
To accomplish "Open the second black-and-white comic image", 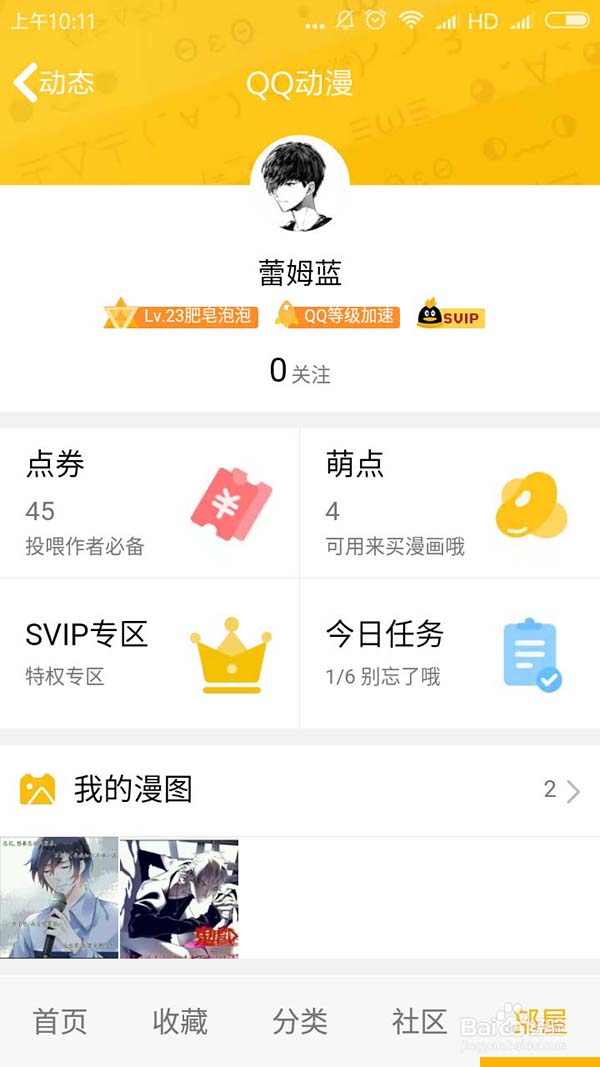I will pyautogui.click(x=179, y=897).
